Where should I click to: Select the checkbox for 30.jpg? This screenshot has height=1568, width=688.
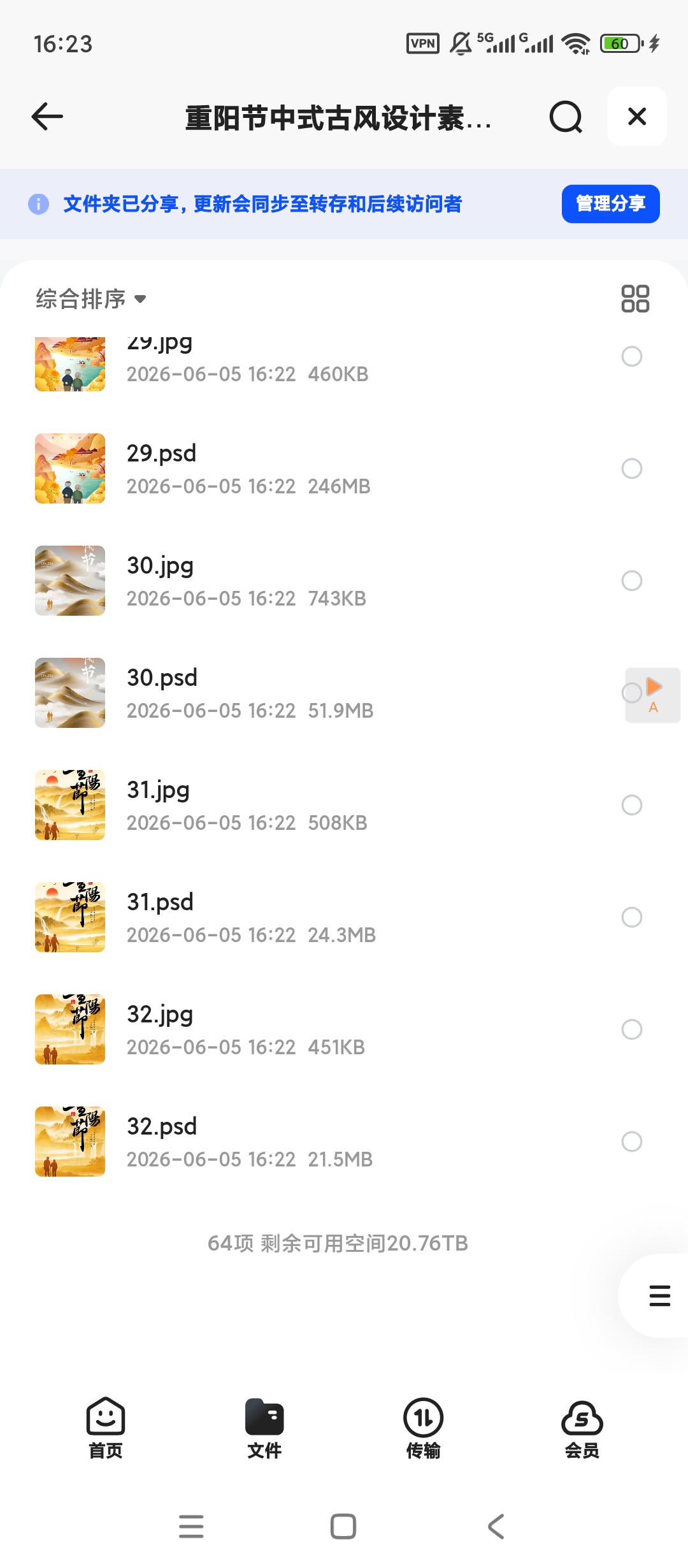tap(632, 581)
